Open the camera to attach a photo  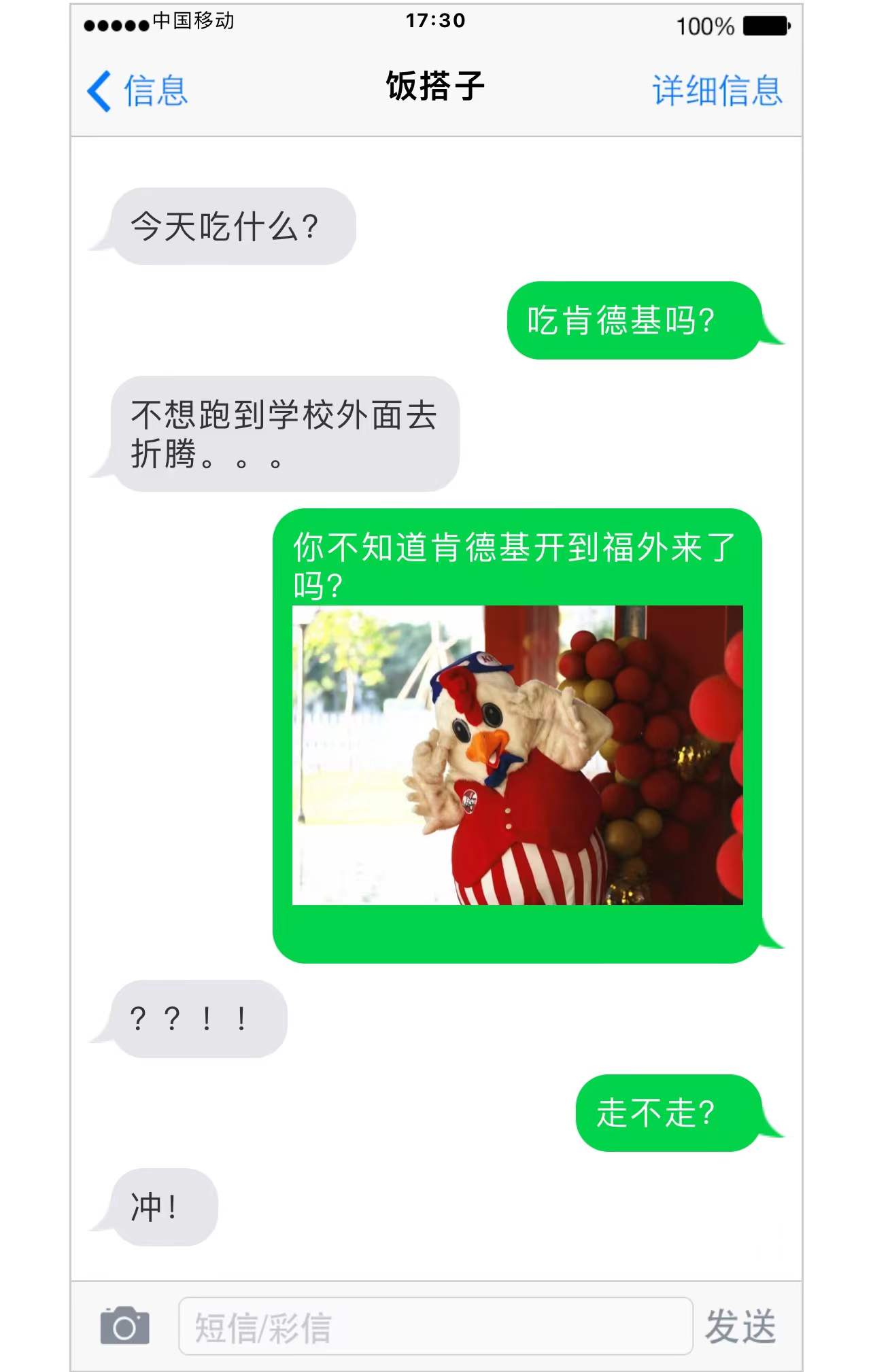pyautogui.click(x=124, y=1326)
